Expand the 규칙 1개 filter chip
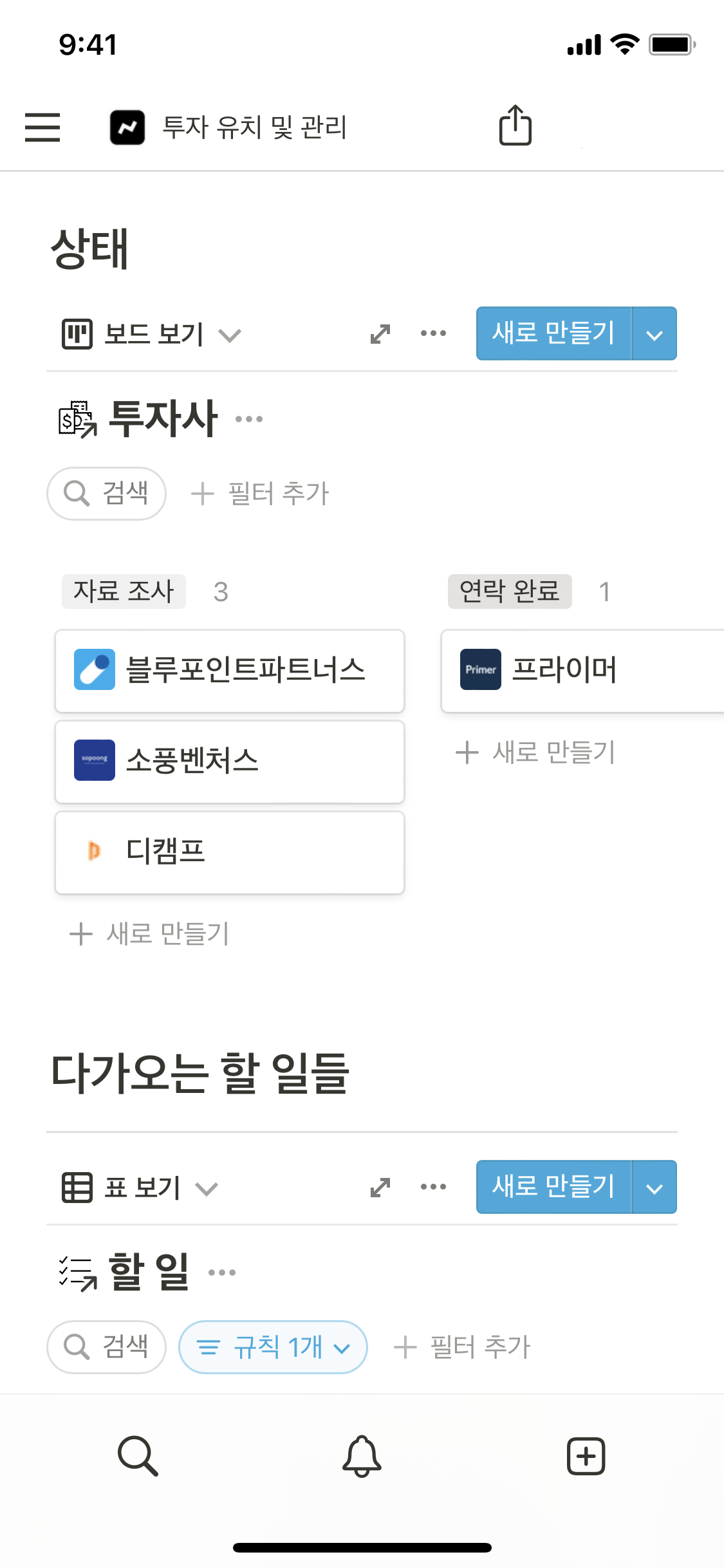This screenshot has height=1568, width=724. 273,1347
